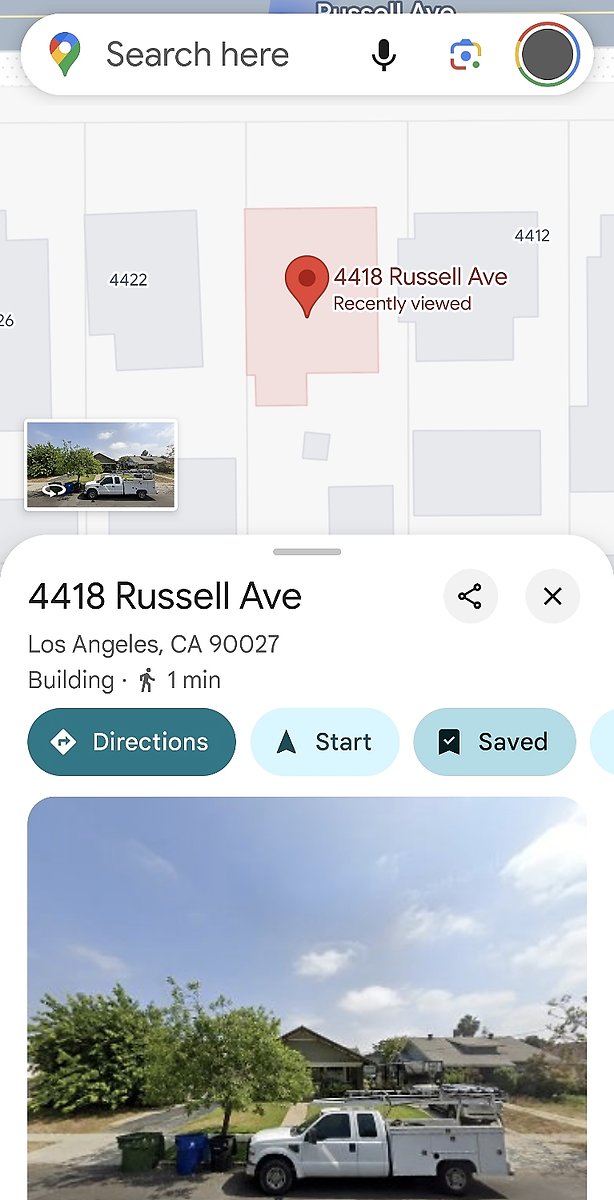614x1200 pixels.
Task: Open the Street View thumbnail on the map
Action: 101,465
